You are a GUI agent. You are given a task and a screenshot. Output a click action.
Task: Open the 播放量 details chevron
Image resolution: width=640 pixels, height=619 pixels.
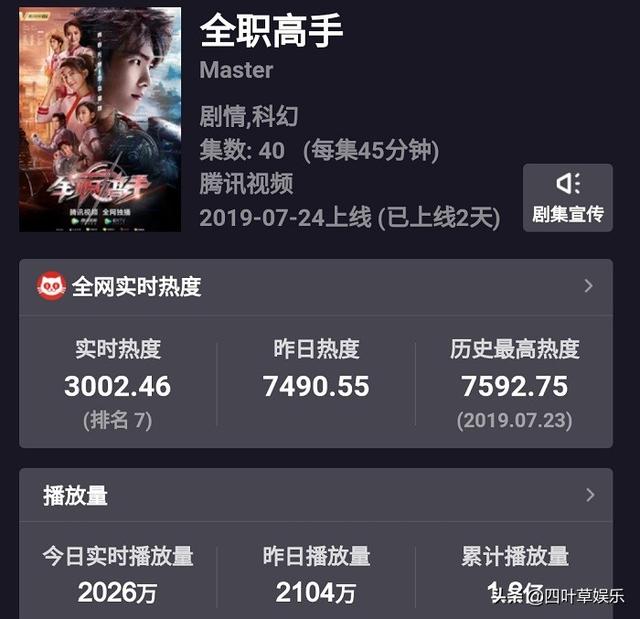(x=589, y=495)
